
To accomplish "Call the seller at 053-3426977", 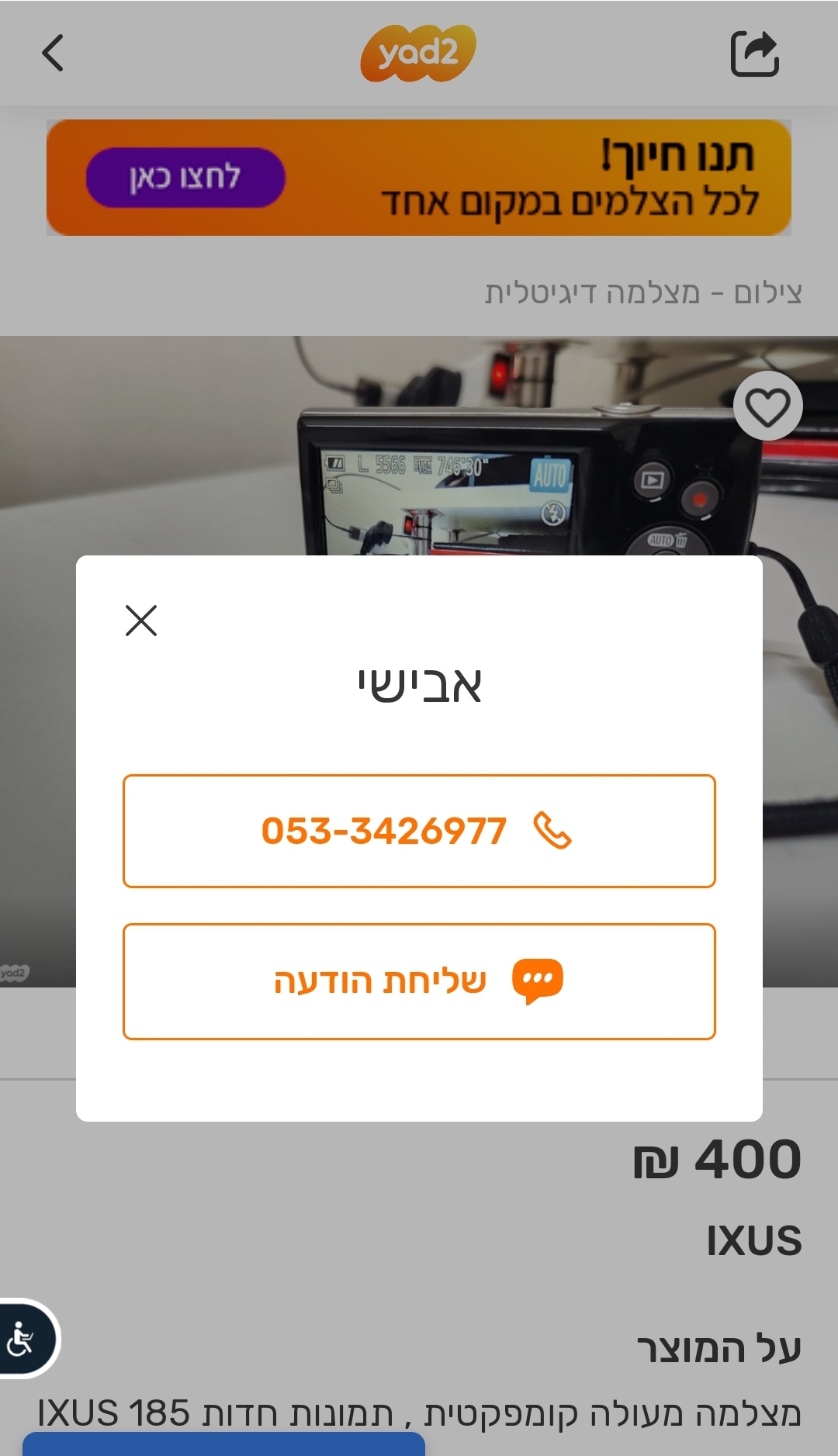I will 419,831.
